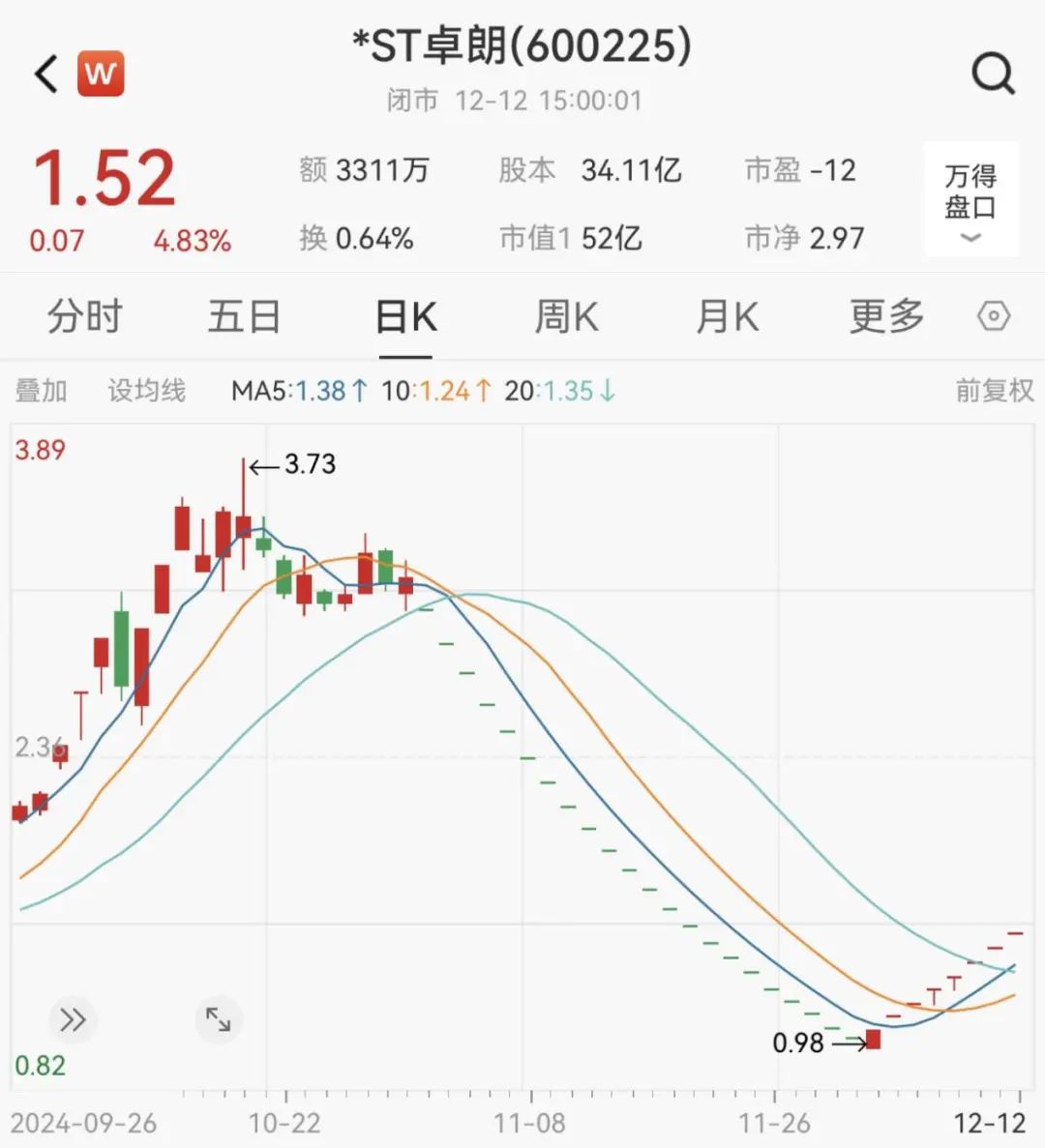This screenshot has width=1045, height=1148.
Task: Open the 更多 chart period dropdown
Action: (883, 316)
